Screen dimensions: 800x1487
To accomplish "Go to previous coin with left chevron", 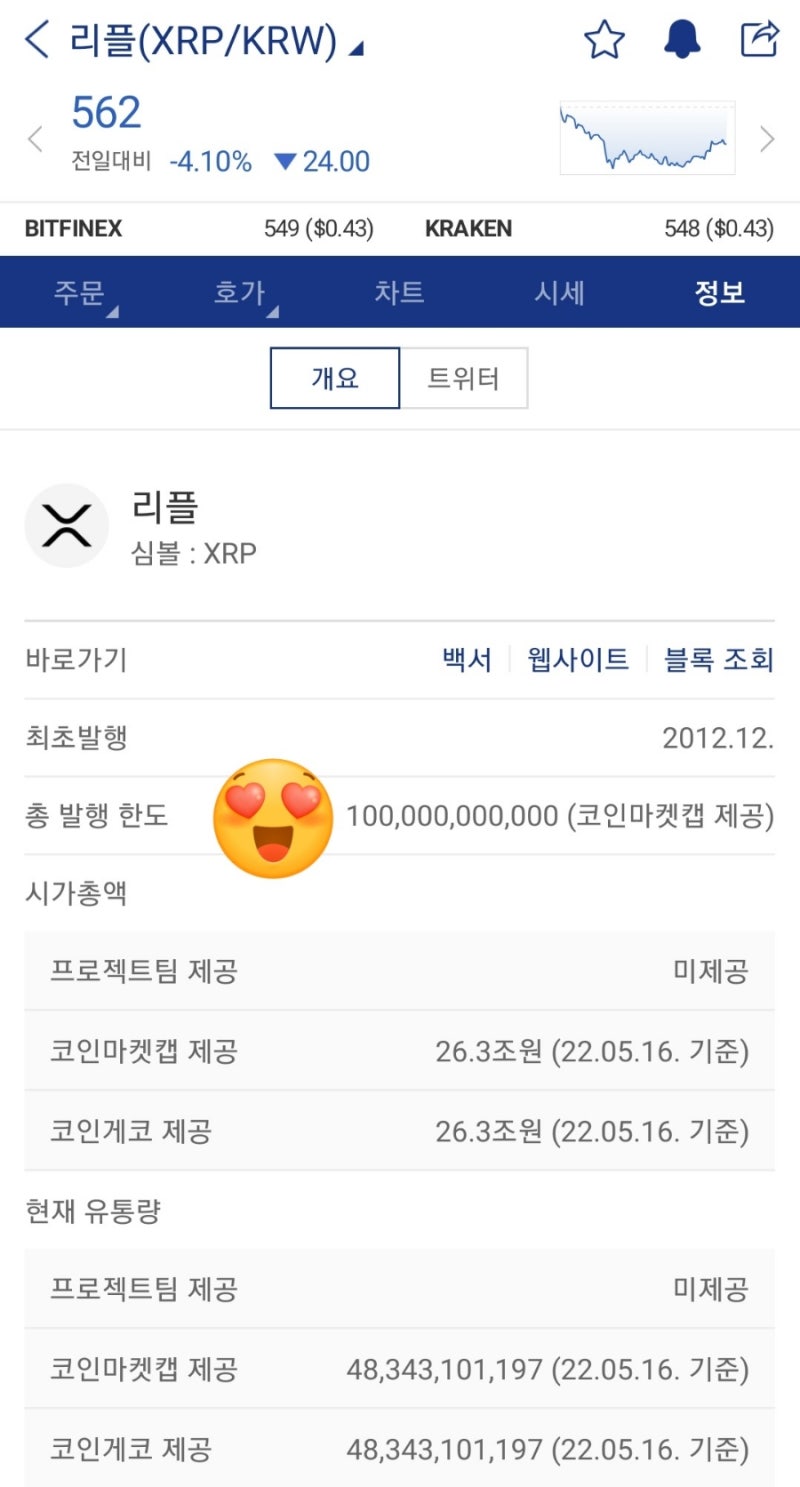I will [35, 138].
